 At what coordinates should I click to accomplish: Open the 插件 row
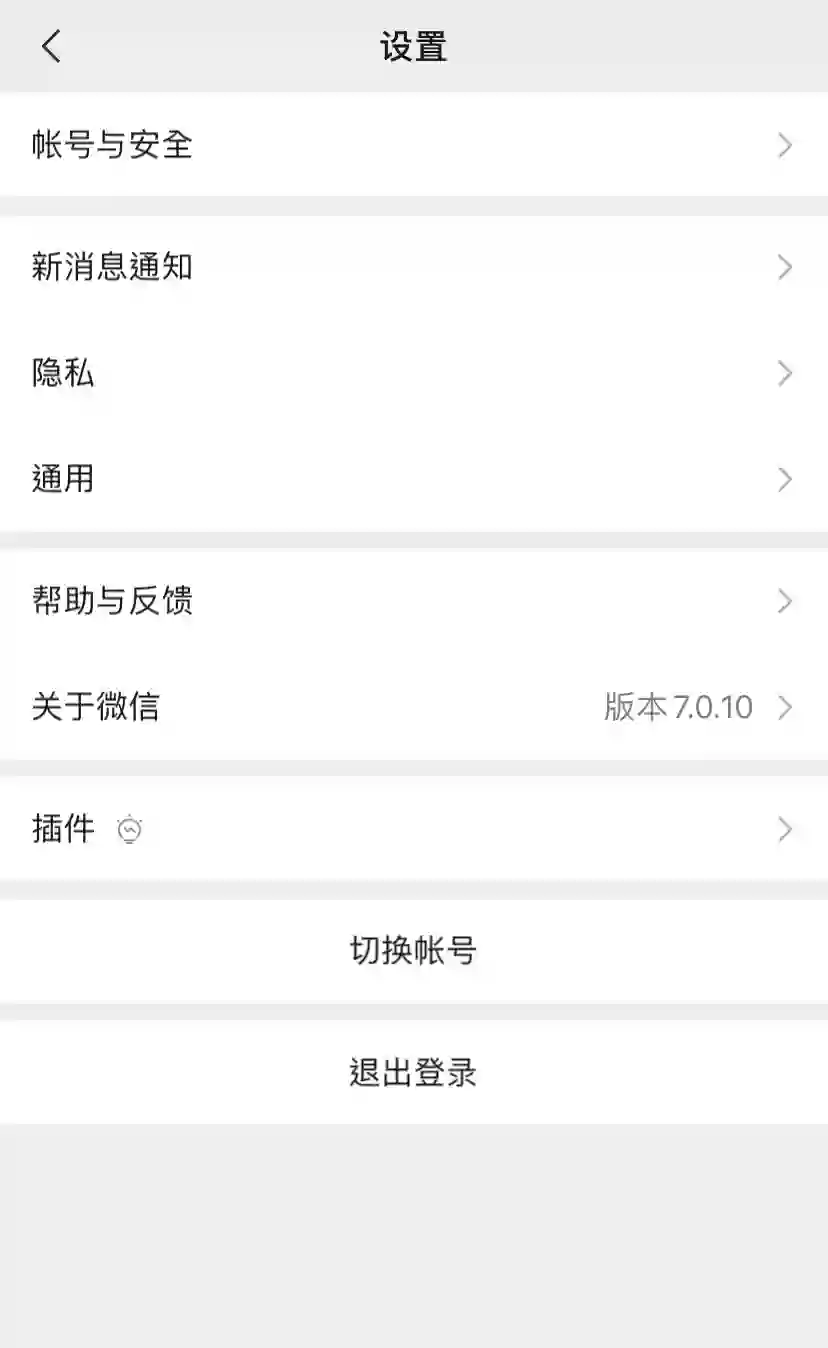pyautogui.click(x=413, y=830)
